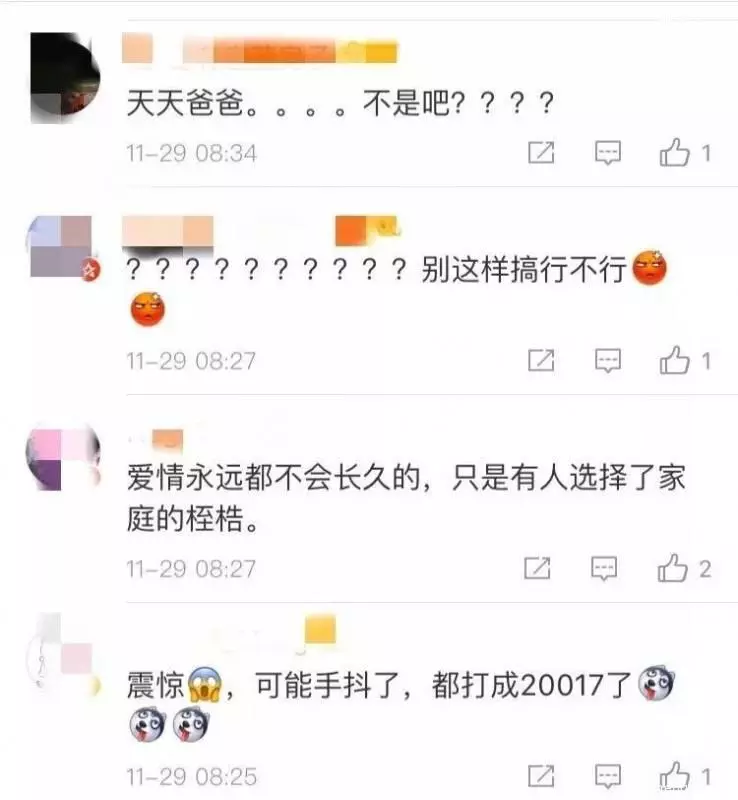Repost the comment beginning '爱情永远都不会长久的'
The height and width of the screenshot is (800, 738).
tap(538, 569)
